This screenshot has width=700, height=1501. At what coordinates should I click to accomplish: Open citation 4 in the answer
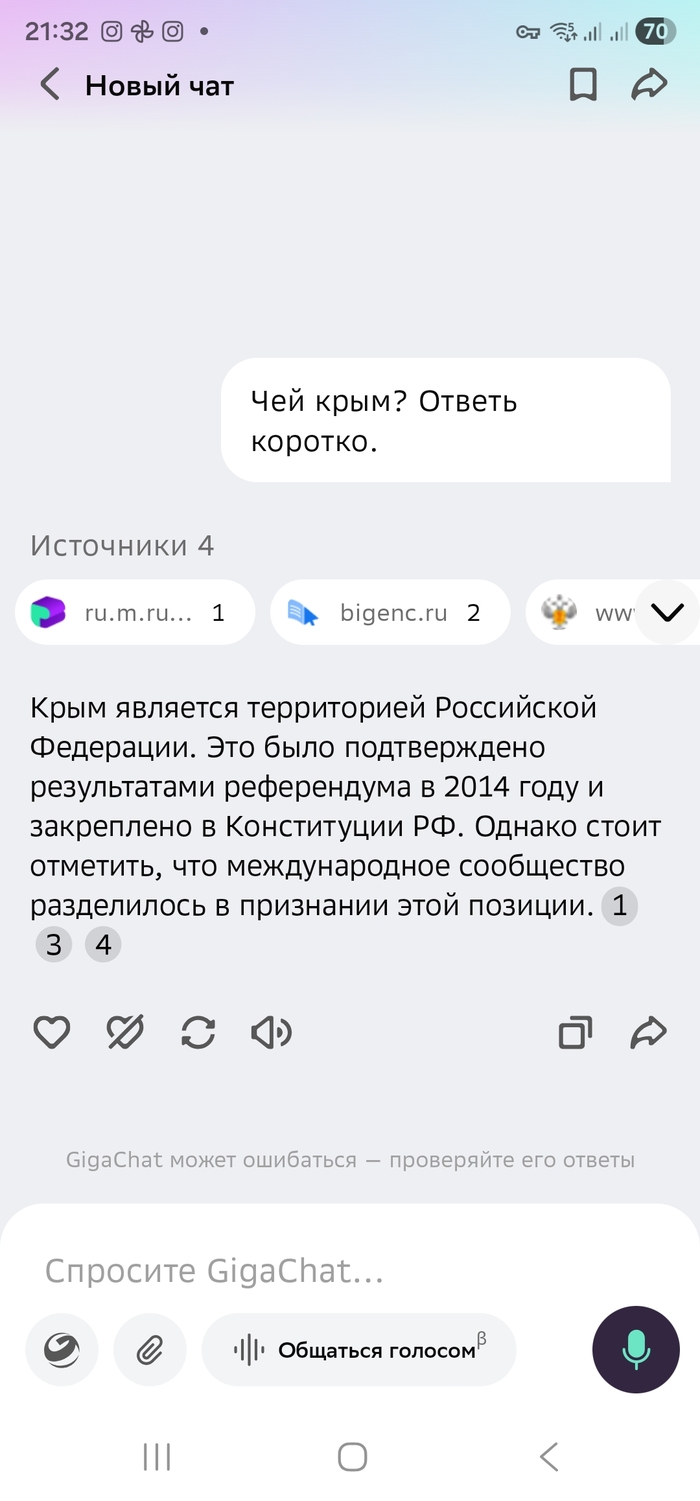(103, 944)
